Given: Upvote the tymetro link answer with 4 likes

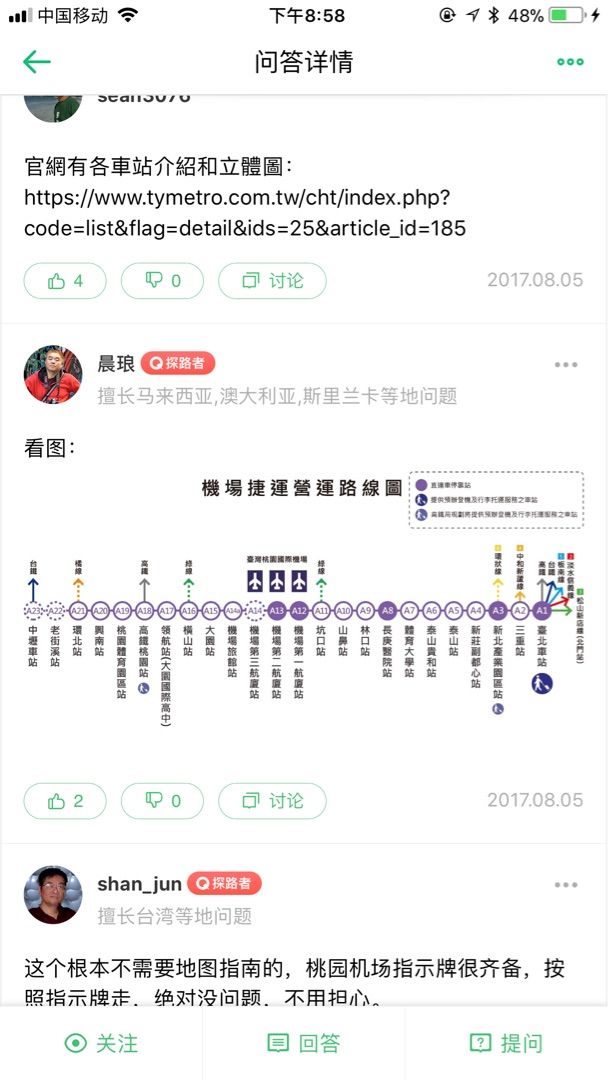Looking at the screenshot, I should click(x=65, y=280).
